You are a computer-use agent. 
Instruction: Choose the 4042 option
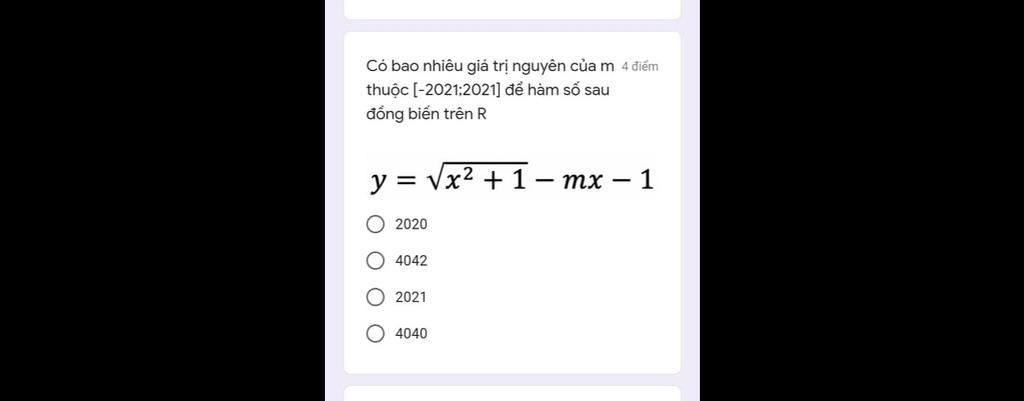click(x=376, y=261)
